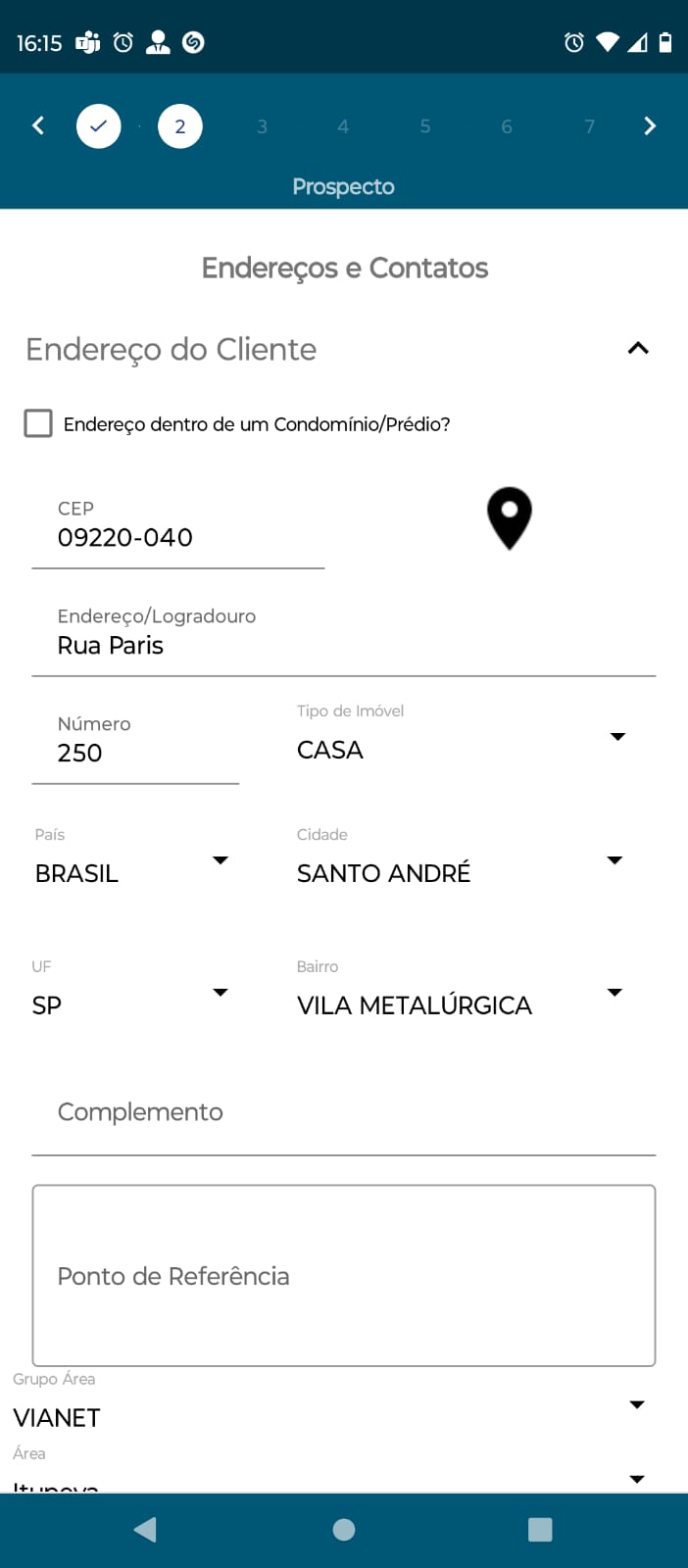Collapse the Endereço do Cliente section

[638, 349]
